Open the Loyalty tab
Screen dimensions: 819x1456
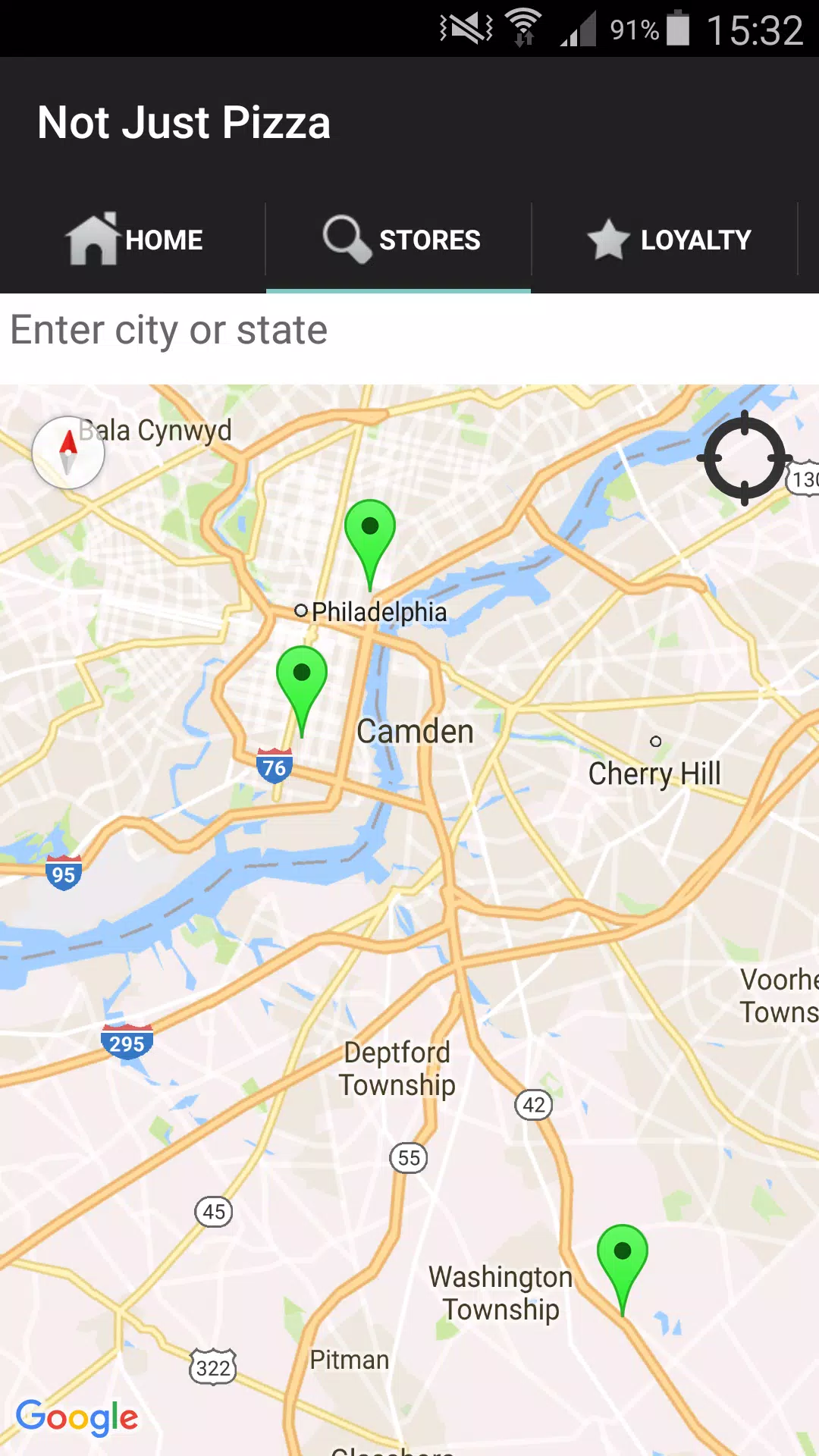[x=665, y=240]
